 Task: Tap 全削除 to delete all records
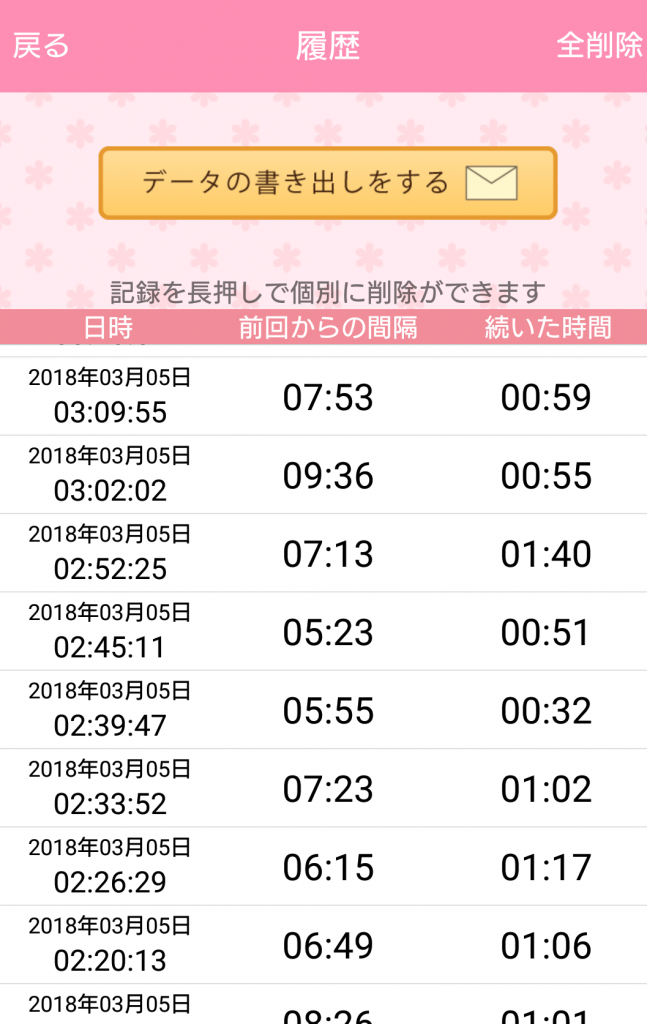click(598, 46)
